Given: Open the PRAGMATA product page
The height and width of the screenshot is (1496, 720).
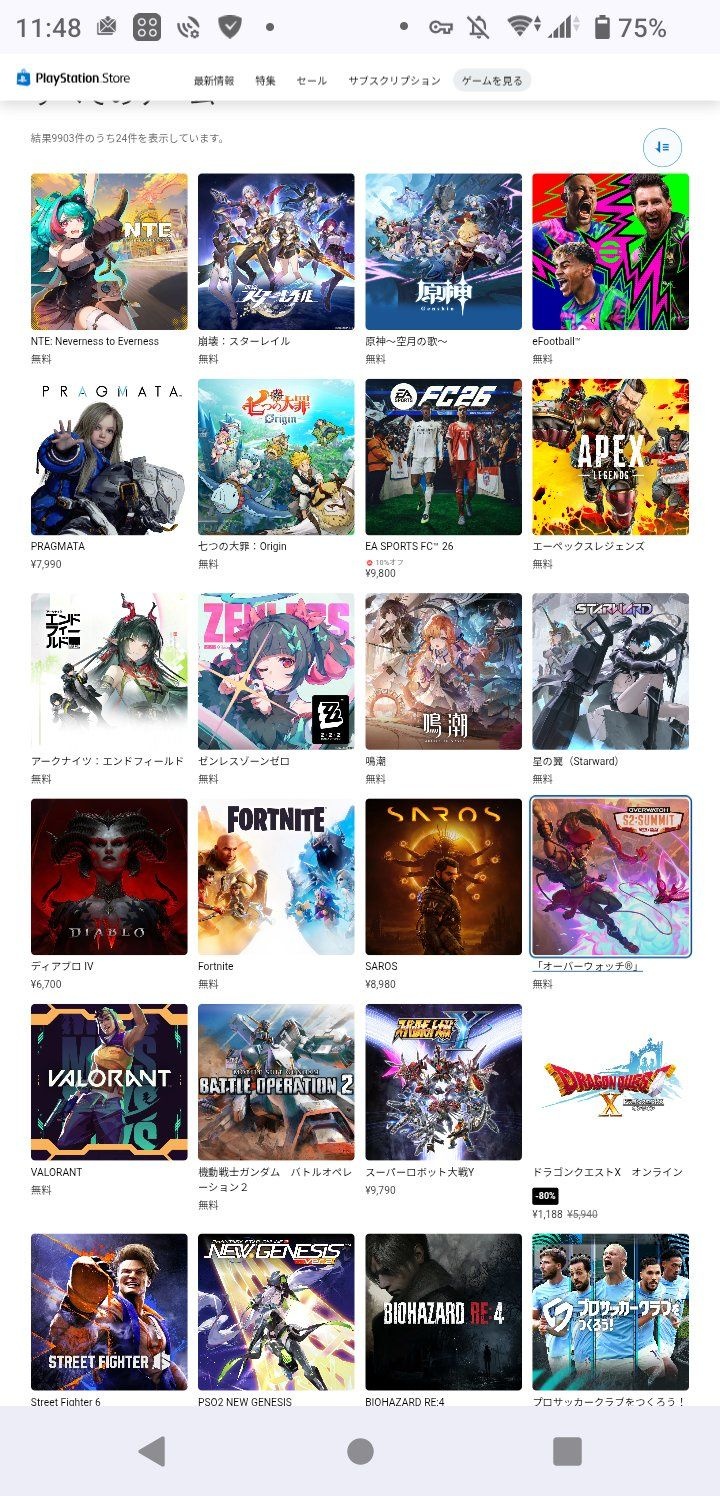Looking at the screenshot, I should [x=109, y=457].
